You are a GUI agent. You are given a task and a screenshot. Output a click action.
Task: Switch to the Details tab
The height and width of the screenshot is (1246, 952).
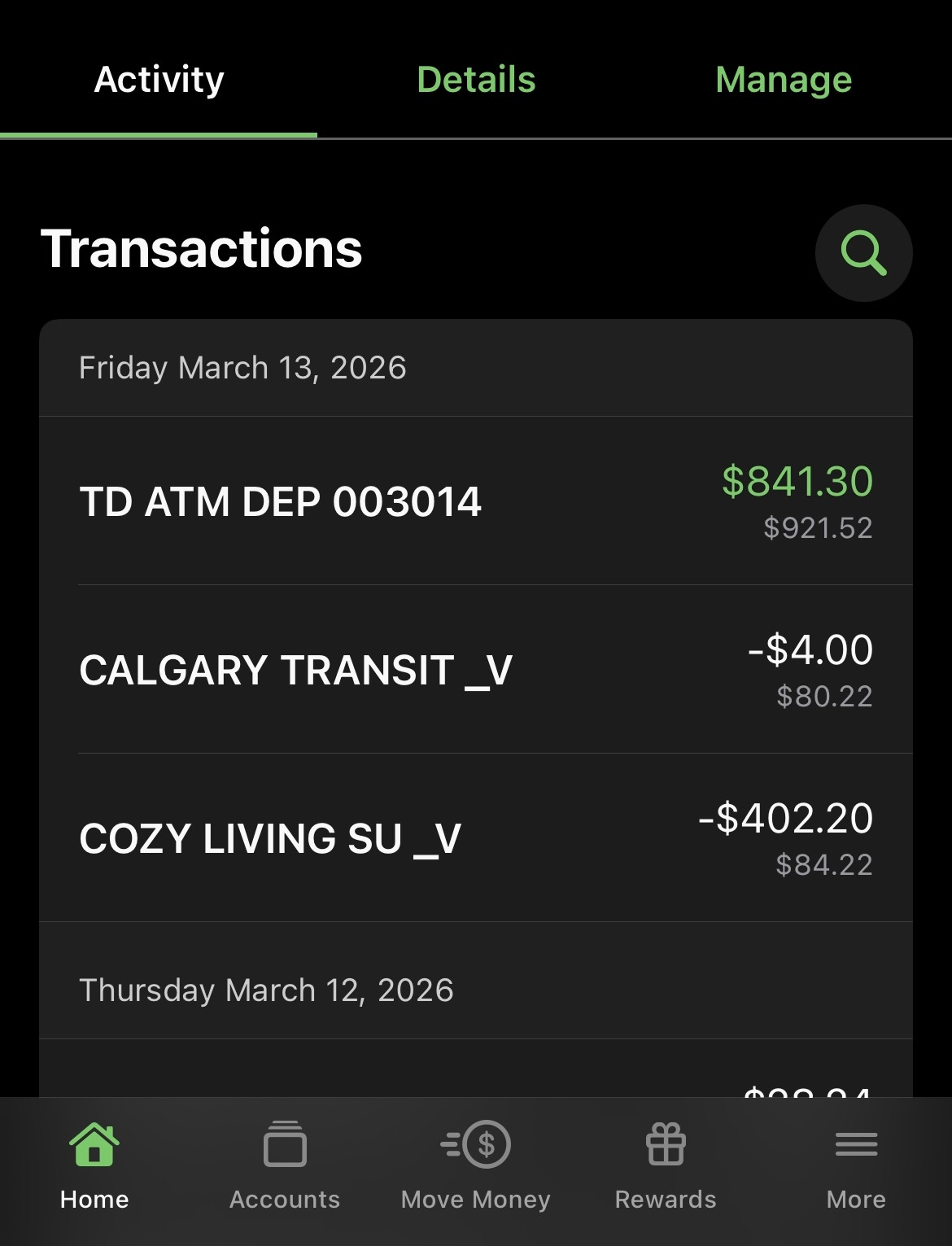476,80
